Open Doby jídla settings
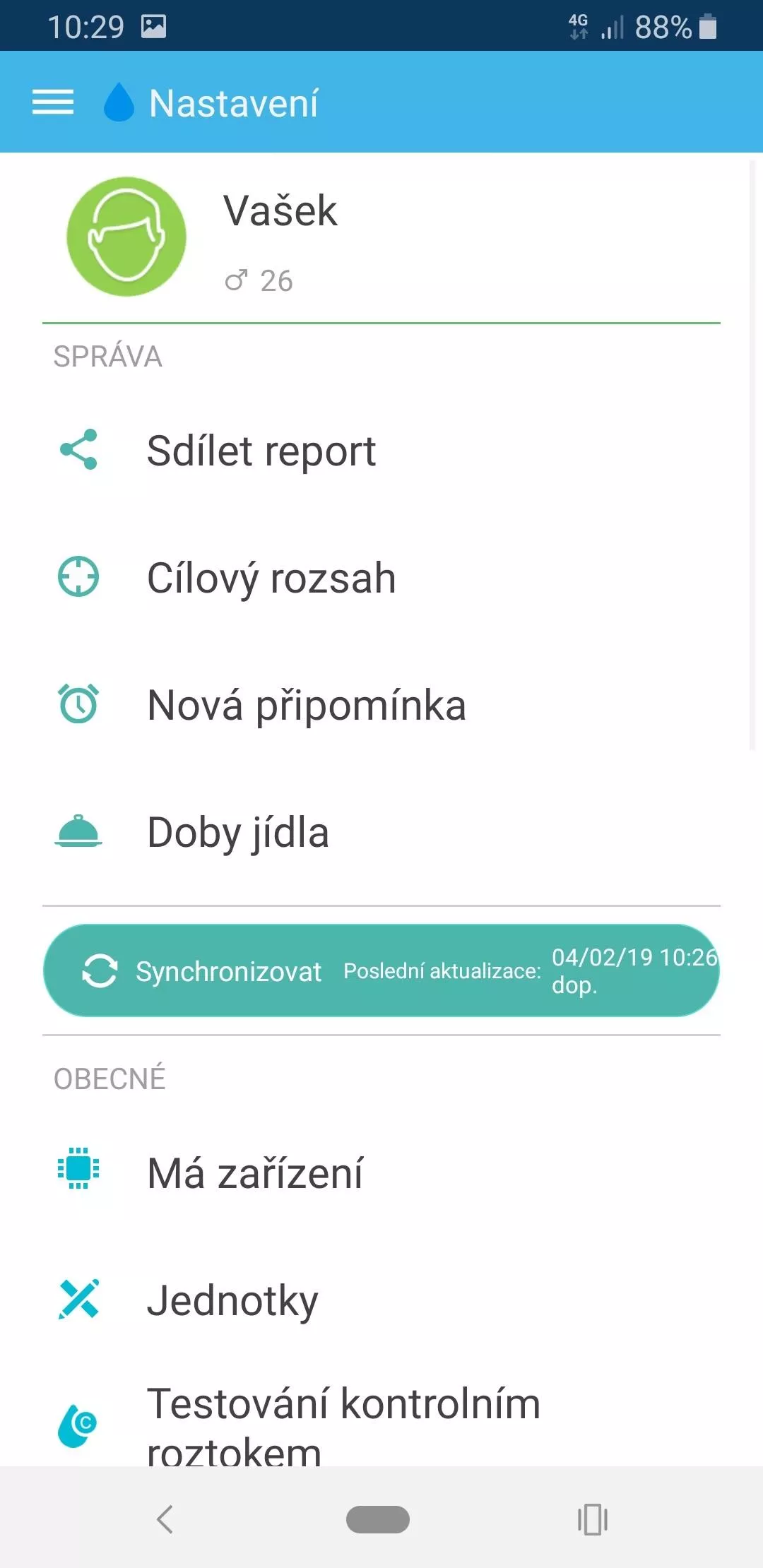This screenshot has height=1568, width=763. 381,831
